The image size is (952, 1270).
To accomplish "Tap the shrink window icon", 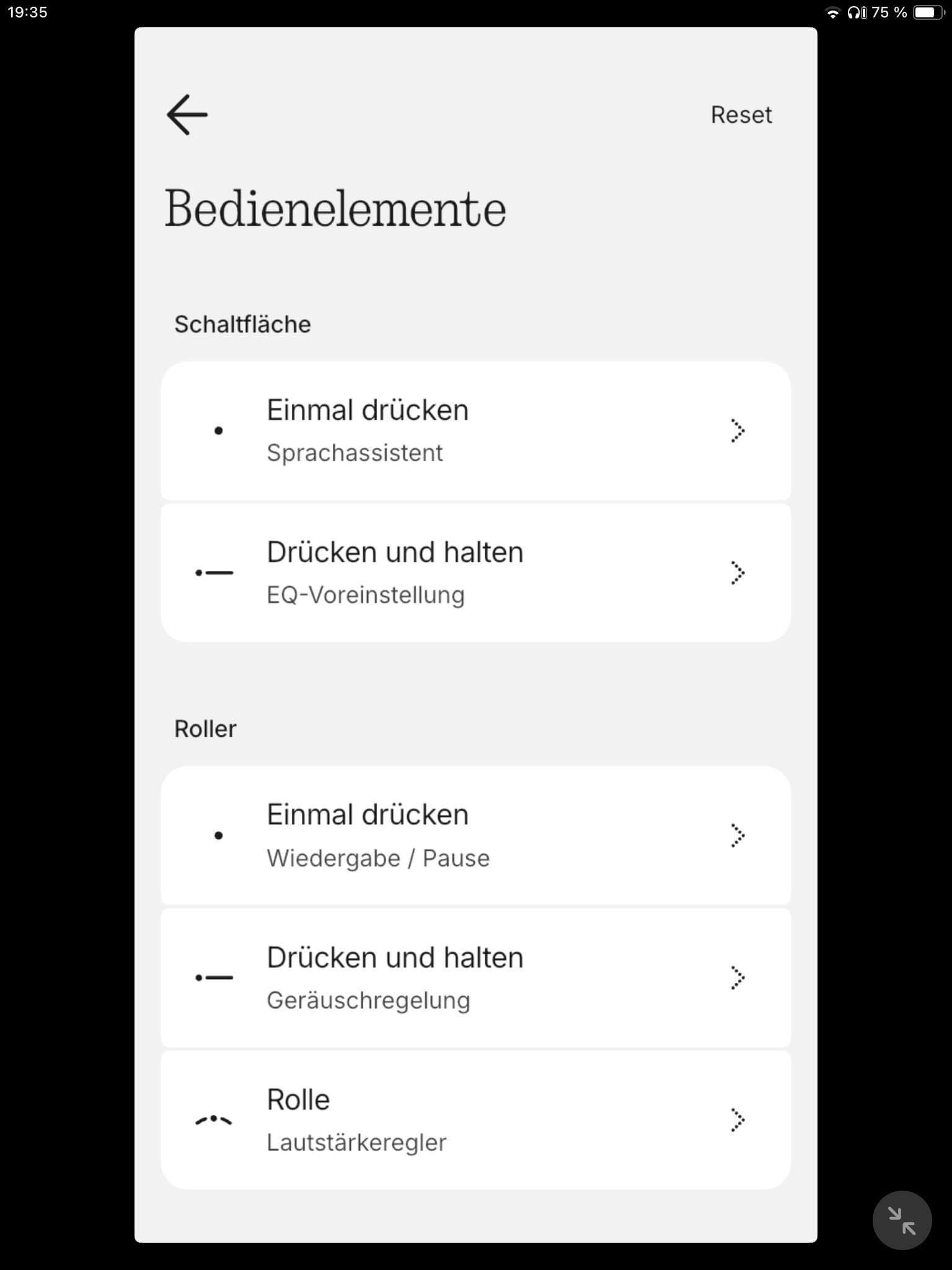I will click(x=902, y=1220).
